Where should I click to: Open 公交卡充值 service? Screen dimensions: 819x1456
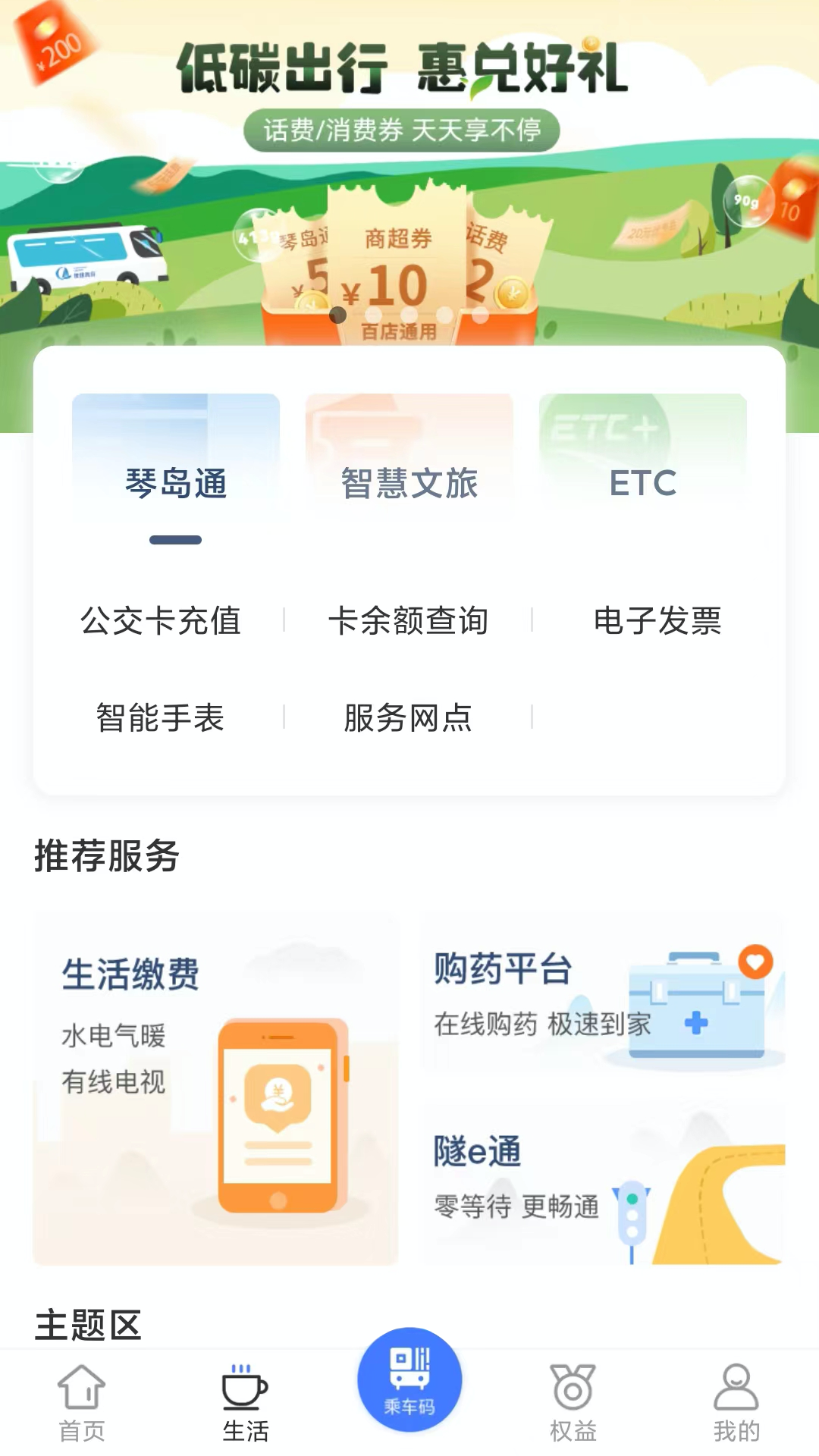tap(161, 621)
